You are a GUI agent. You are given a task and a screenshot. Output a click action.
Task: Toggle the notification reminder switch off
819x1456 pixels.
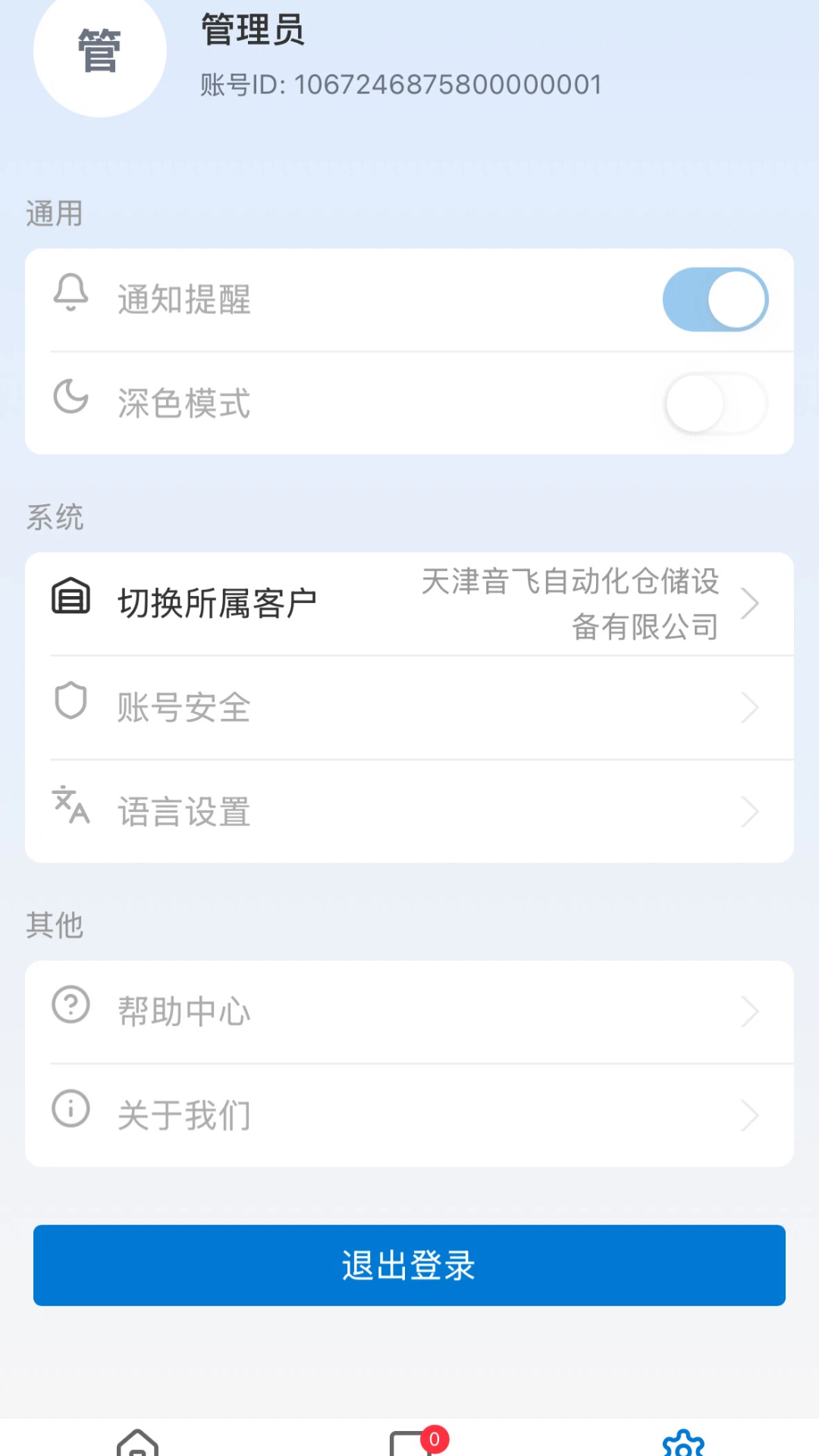pos(715,299)
